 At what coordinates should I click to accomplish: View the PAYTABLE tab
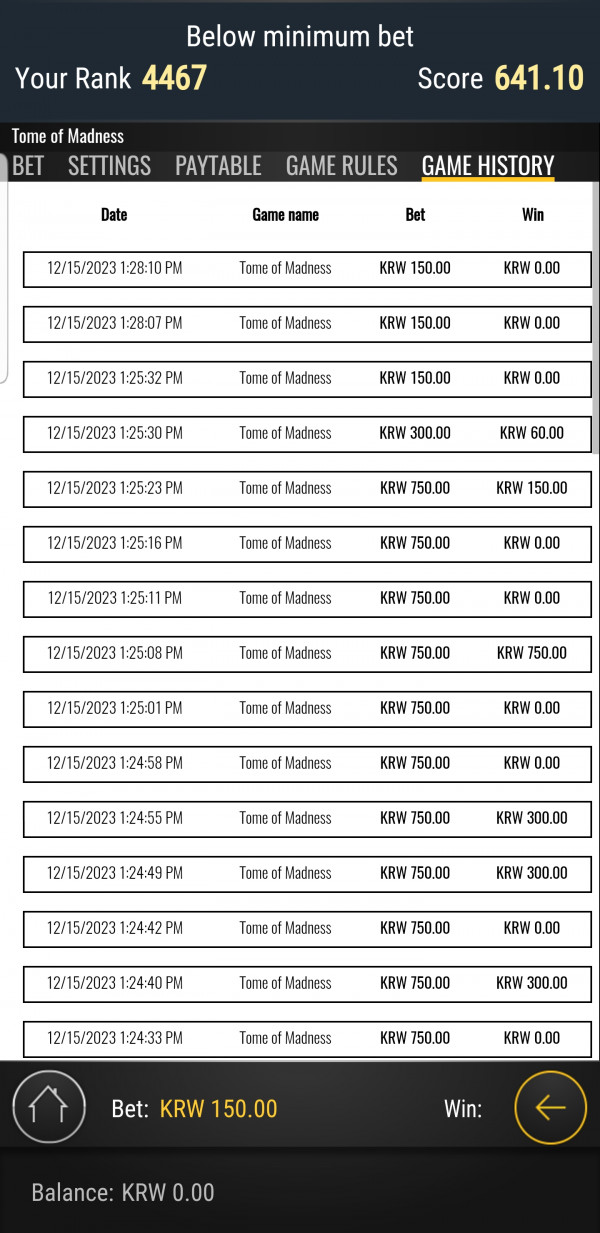[x=218, y=166]
